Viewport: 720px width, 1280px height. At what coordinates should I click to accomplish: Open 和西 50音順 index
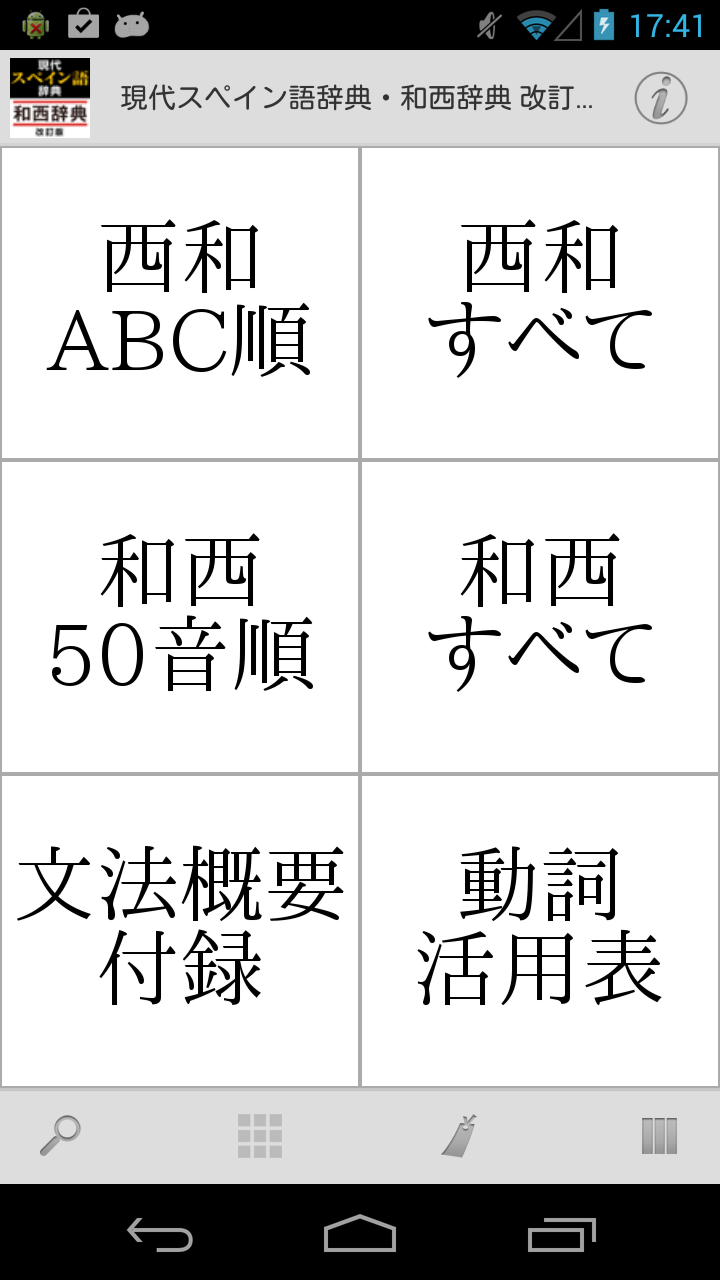[180, 617]
